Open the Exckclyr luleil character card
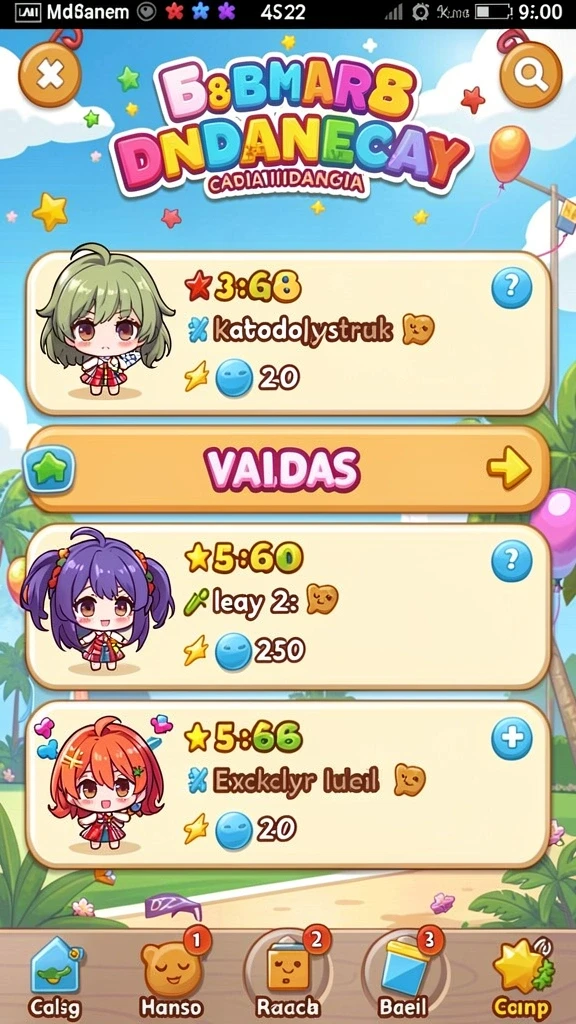The image size is (576, 1024). pyautogui.click(x=288, y=784)
